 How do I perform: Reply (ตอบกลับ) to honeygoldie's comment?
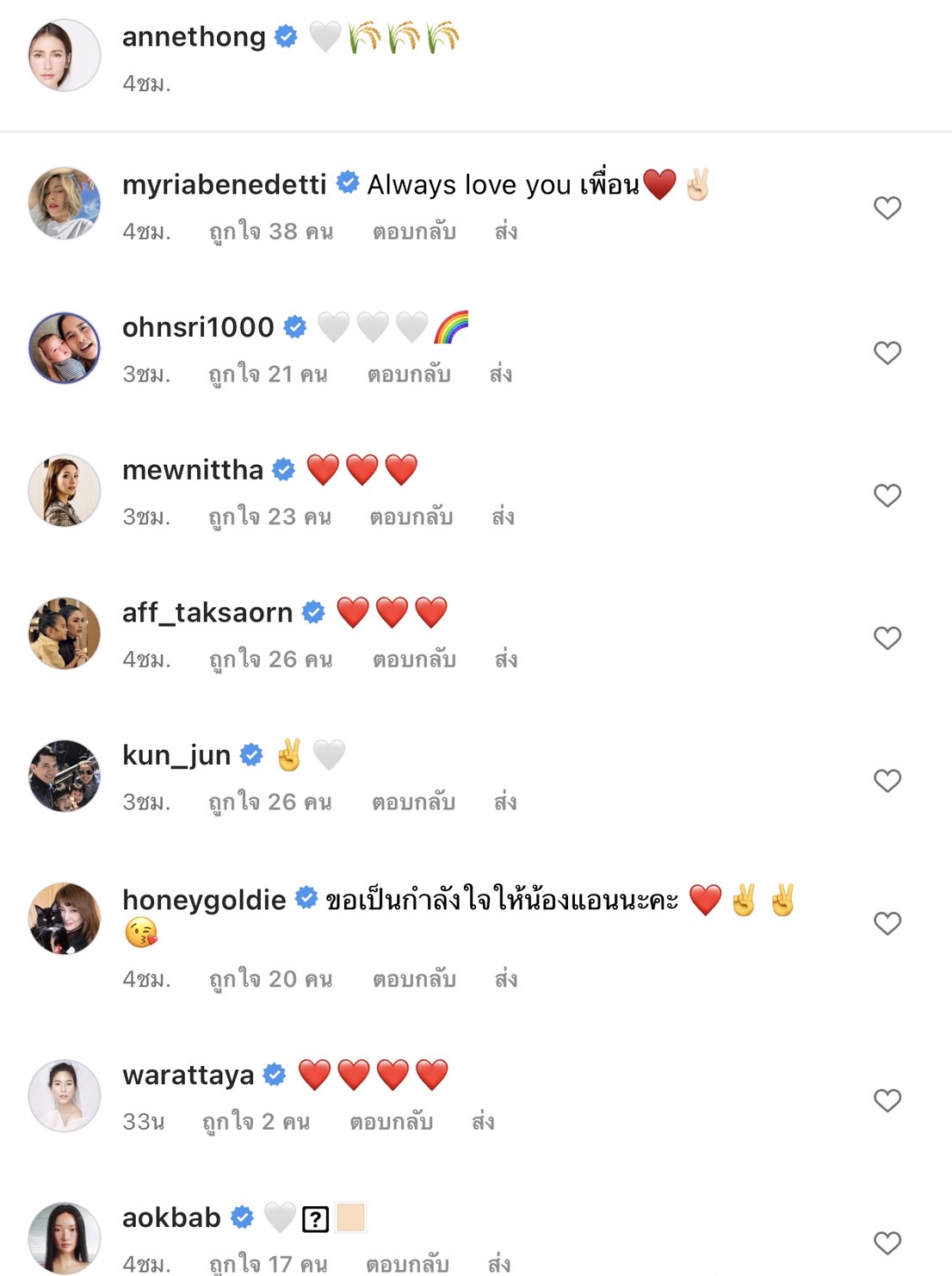tap(414, 979)
